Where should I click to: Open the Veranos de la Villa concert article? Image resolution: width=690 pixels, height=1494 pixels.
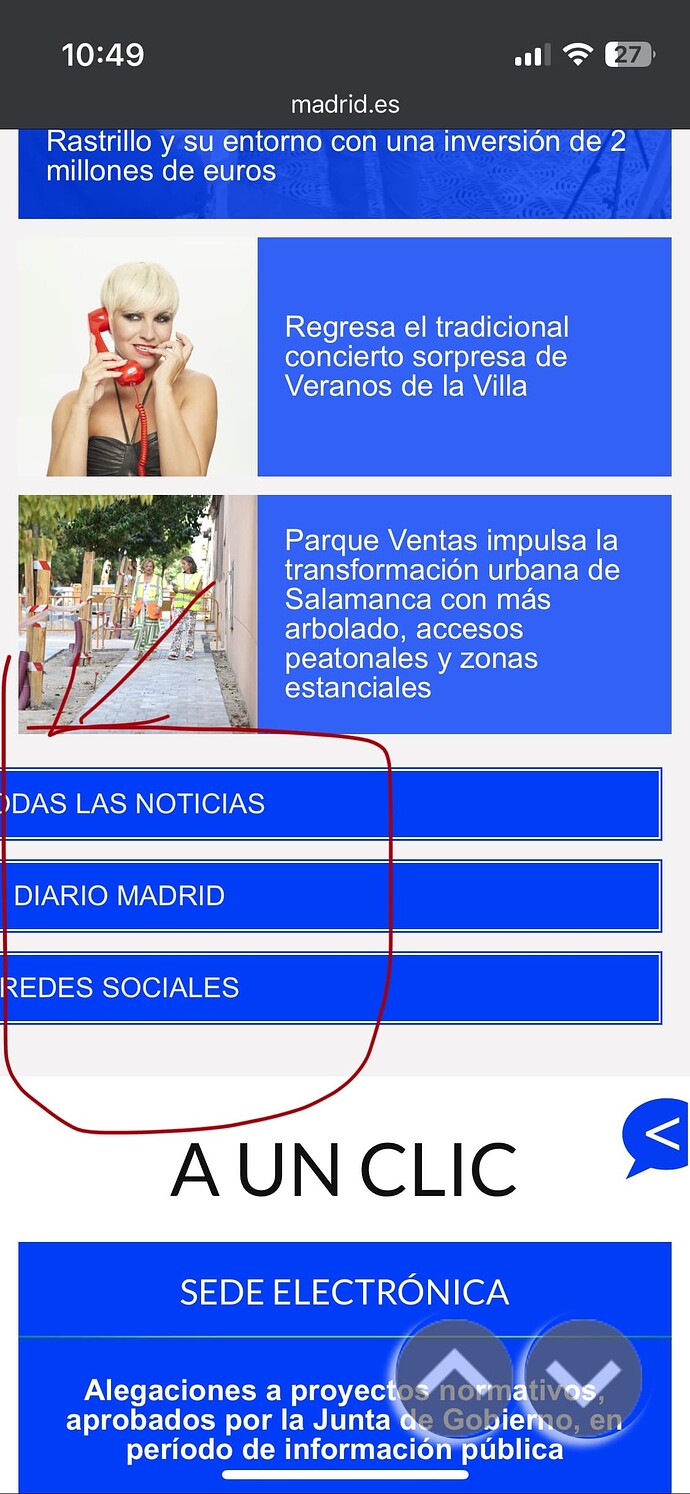(x=426, y=356)
